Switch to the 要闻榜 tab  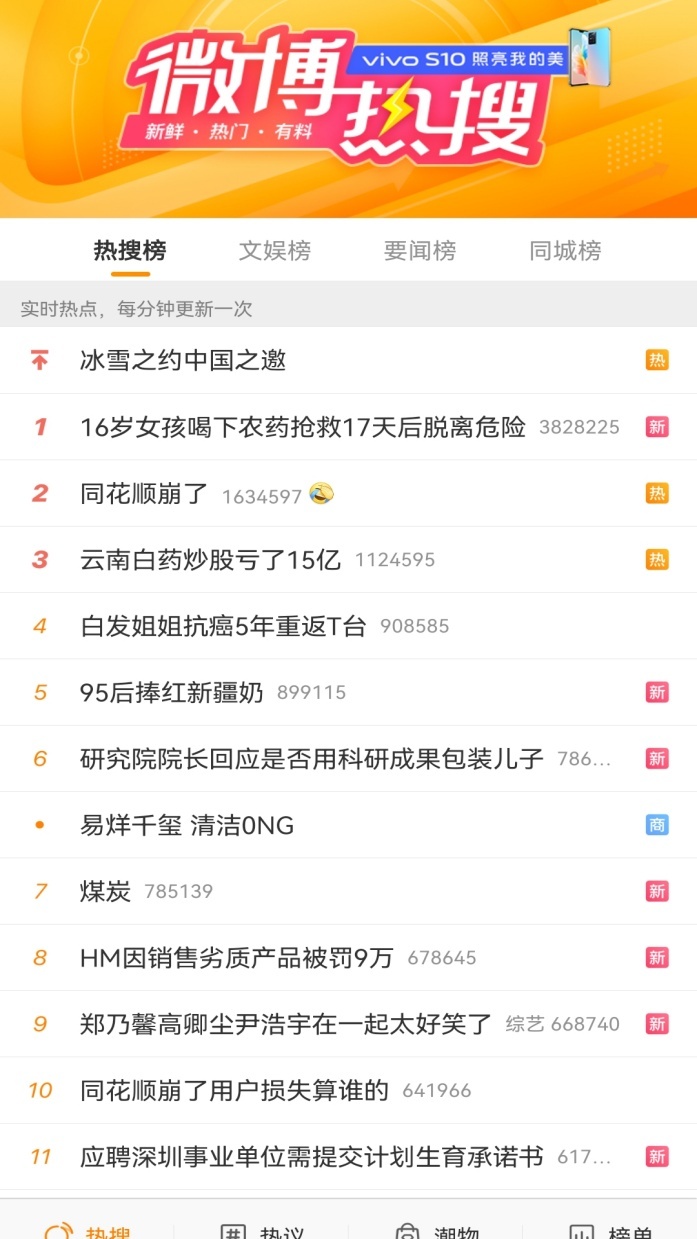click(420, 250)
